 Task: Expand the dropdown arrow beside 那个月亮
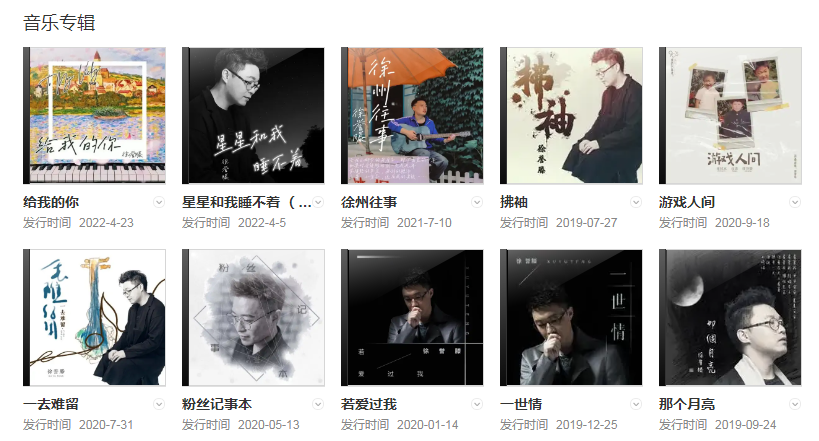click(795, 404)
